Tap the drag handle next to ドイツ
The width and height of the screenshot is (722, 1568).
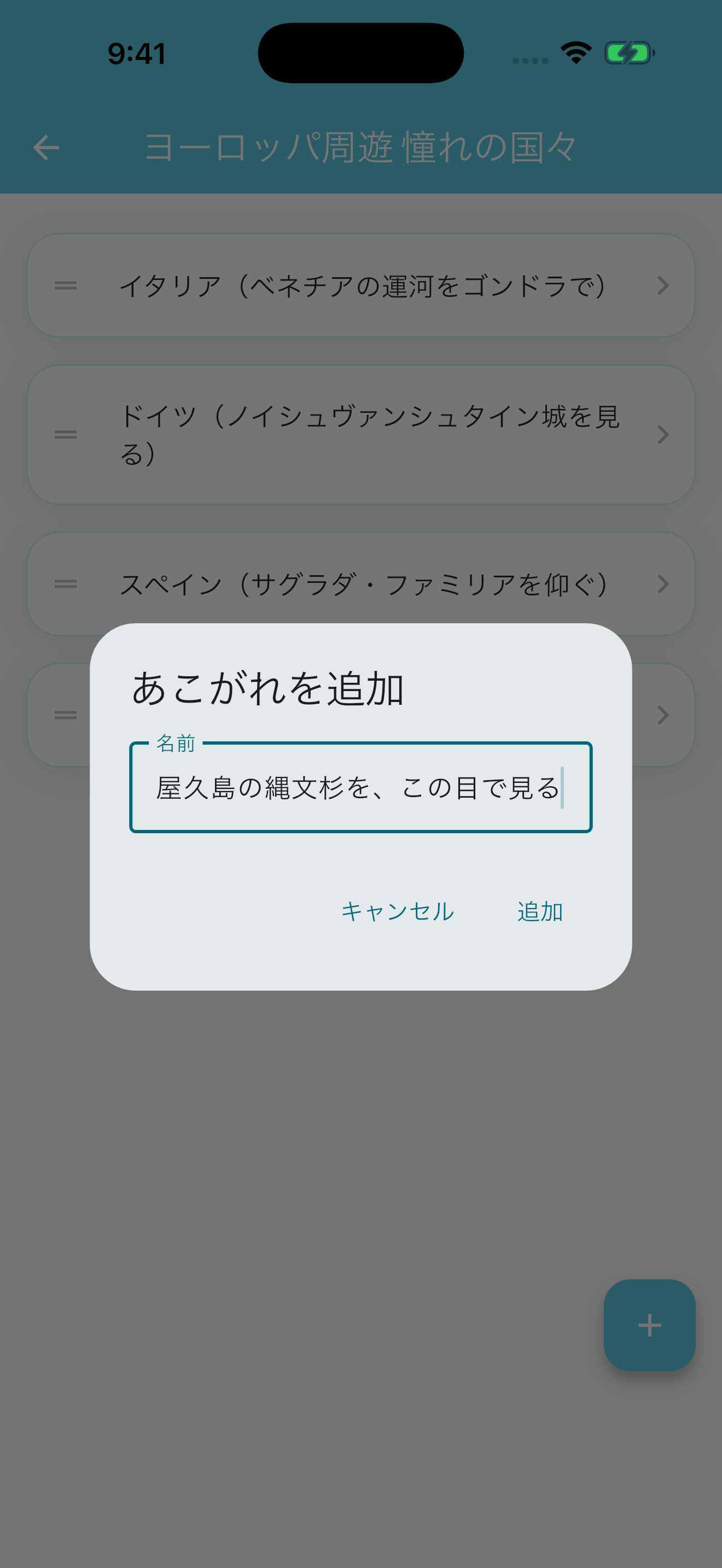[x=65, y=434]
